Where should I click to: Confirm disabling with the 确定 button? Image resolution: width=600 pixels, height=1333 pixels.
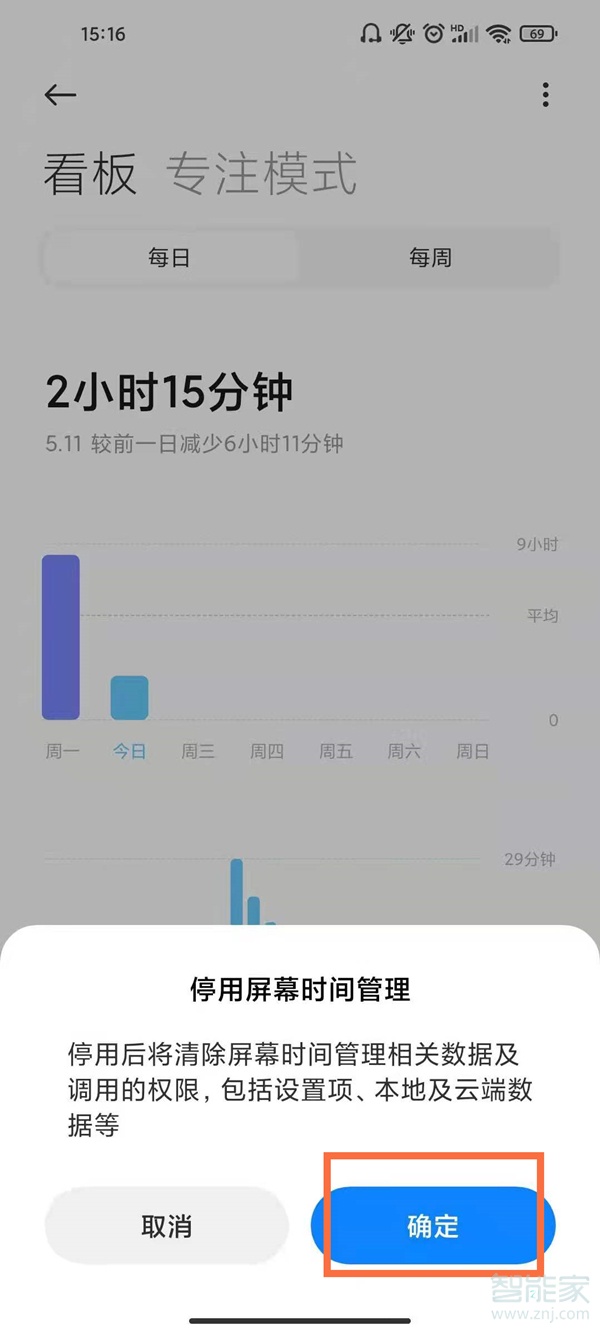pyautogui.click(x=432, y=1226)
